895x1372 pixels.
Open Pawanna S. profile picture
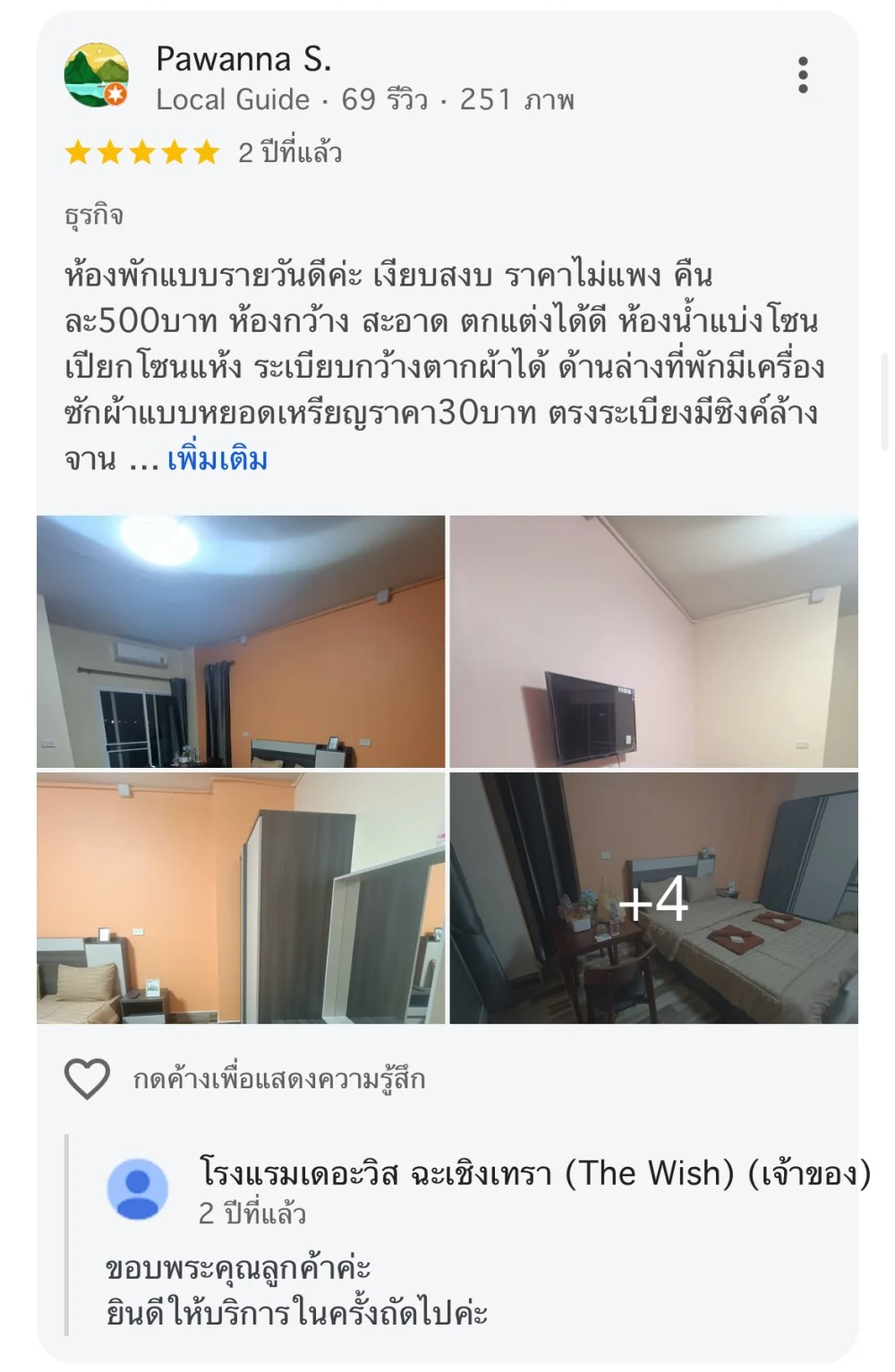click(97, 75)
